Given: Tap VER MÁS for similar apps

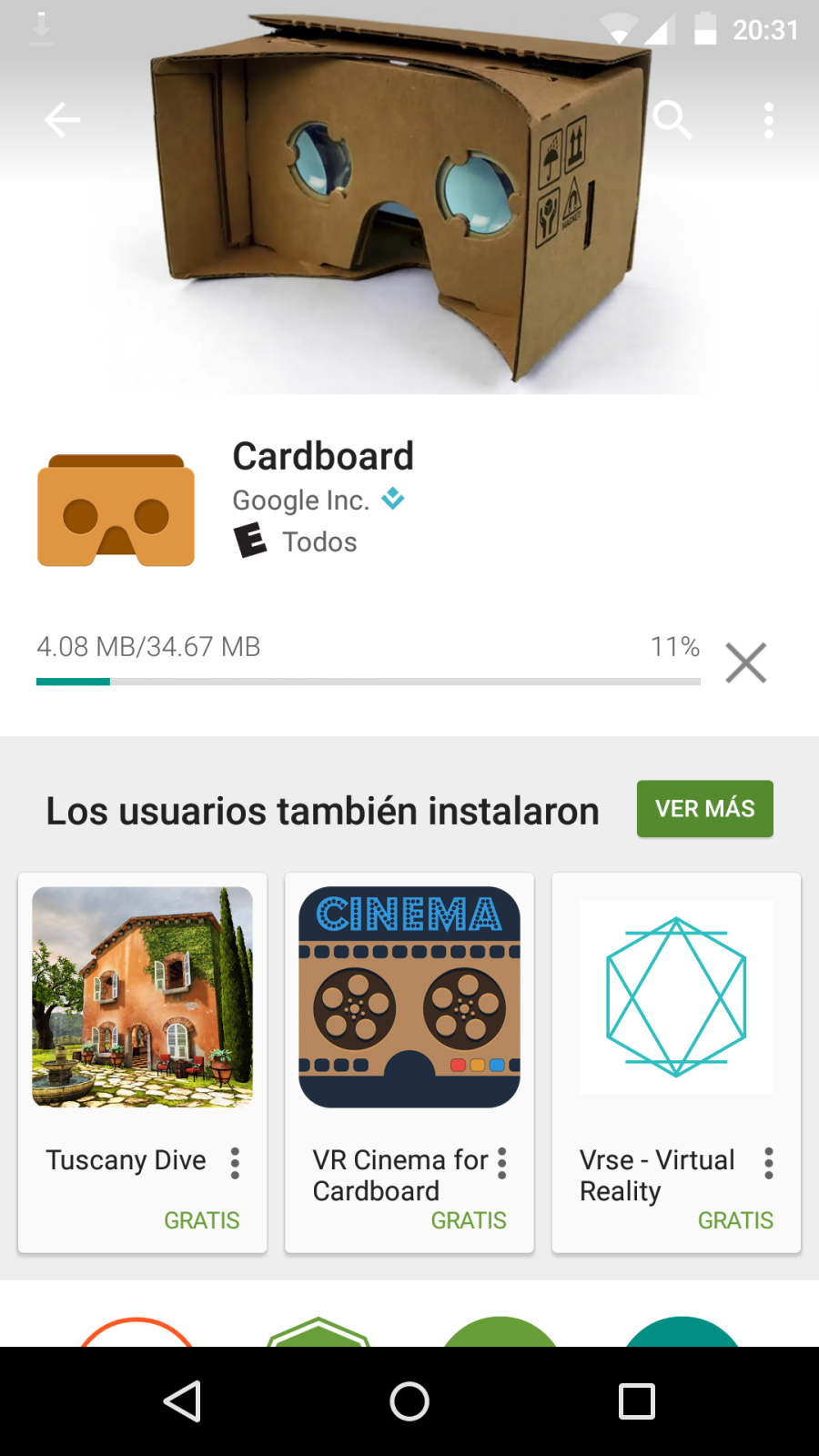Looking at the screenshot, I should 704,808.
